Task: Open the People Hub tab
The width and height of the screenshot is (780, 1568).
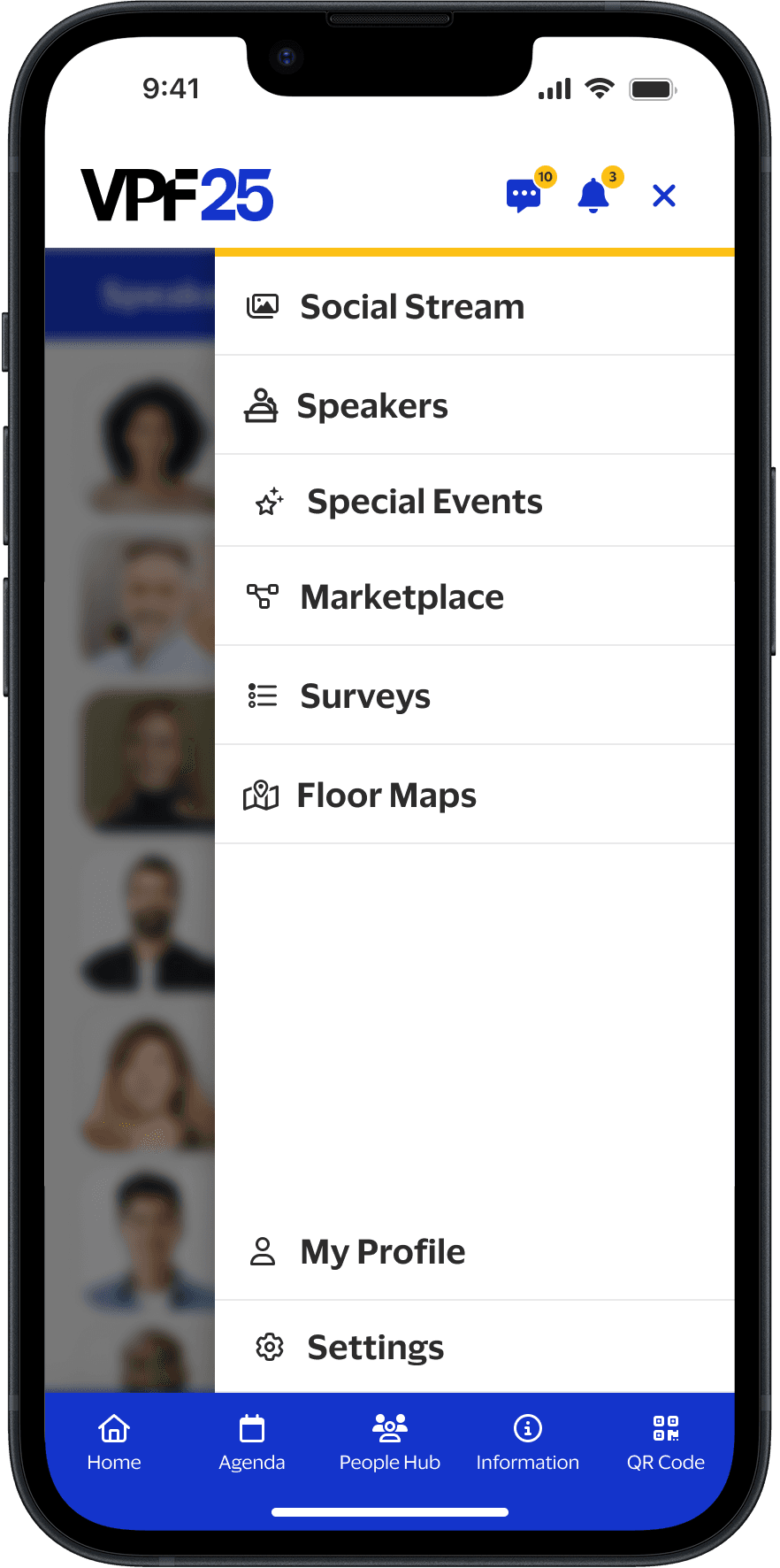Action: point(390,1443)
